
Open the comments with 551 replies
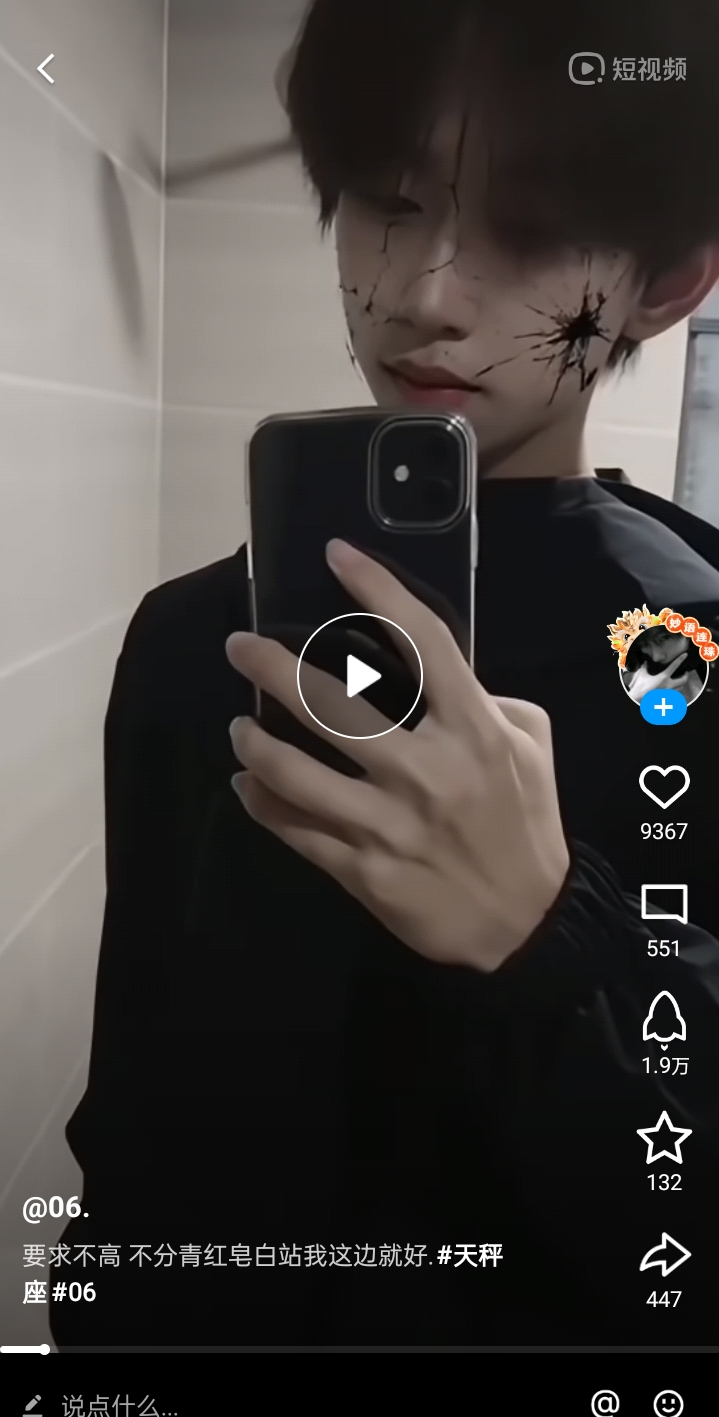click(664, 905)
